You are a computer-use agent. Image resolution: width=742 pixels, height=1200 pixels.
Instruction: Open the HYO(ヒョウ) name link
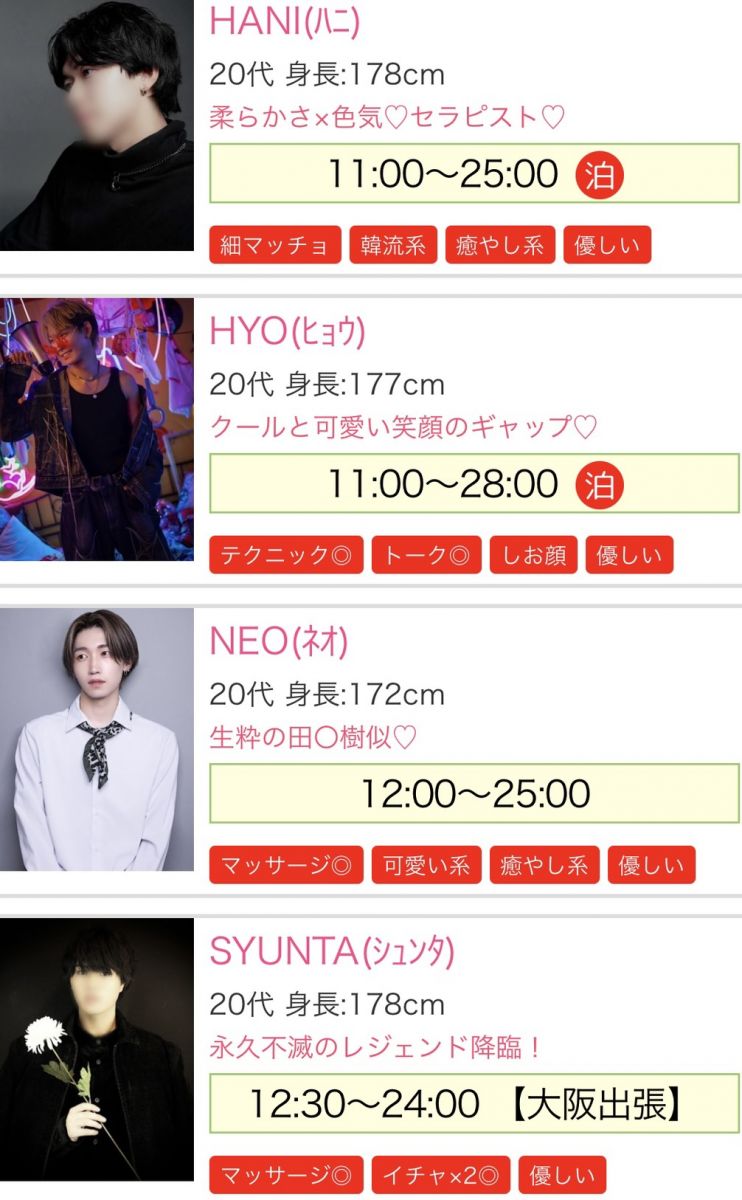(287, 331)
